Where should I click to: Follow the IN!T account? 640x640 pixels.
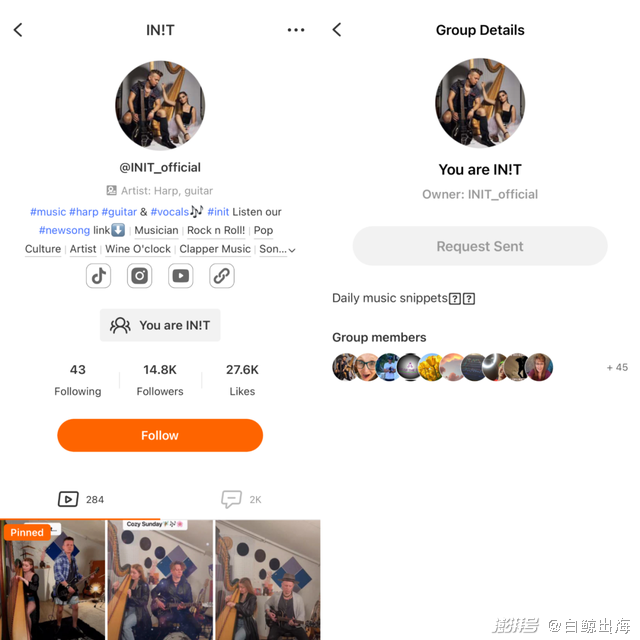pyautogui.click(x=160, y=435)
